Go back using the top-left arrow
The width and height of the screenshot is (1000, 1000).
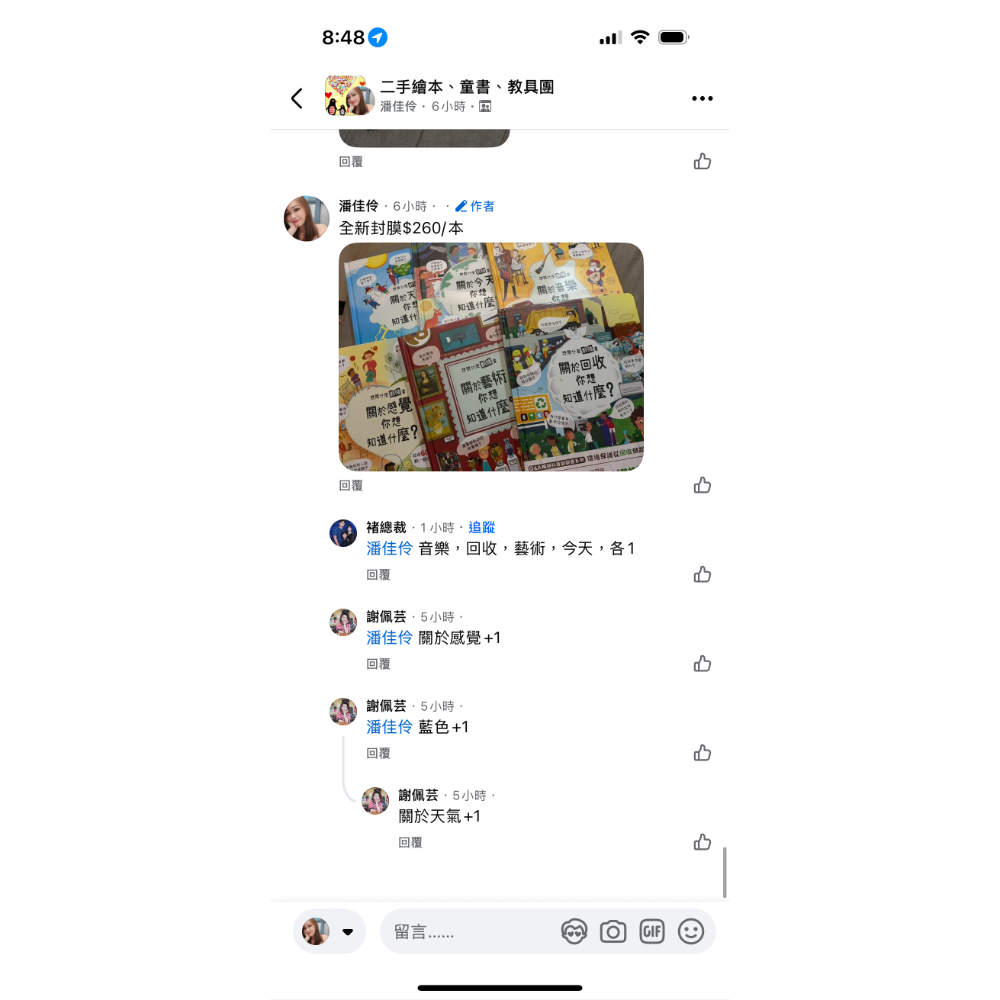tap(297, 98)
